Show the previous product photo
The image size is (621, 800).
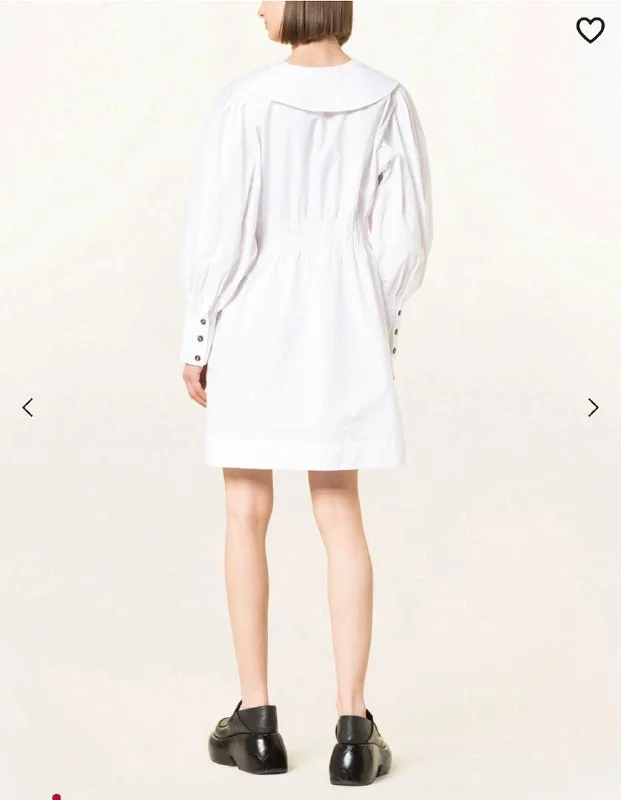[28, 407]
